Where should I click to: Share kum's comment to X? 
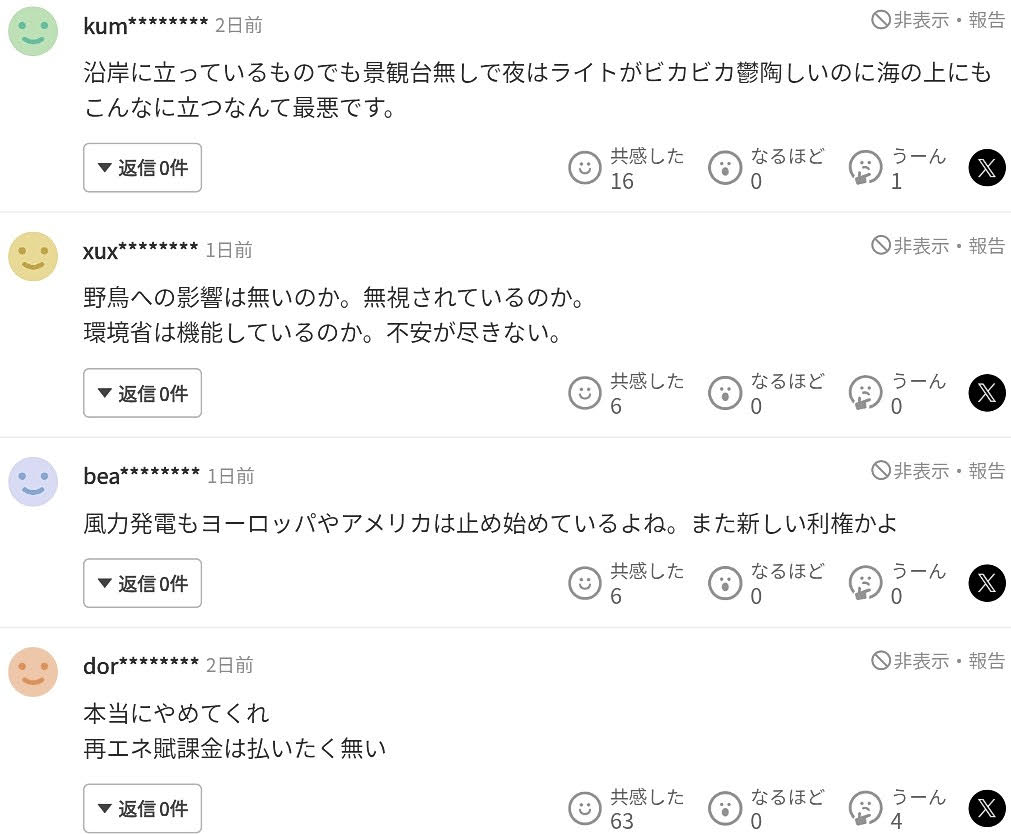pyautogui.click(x=986, y=167)
